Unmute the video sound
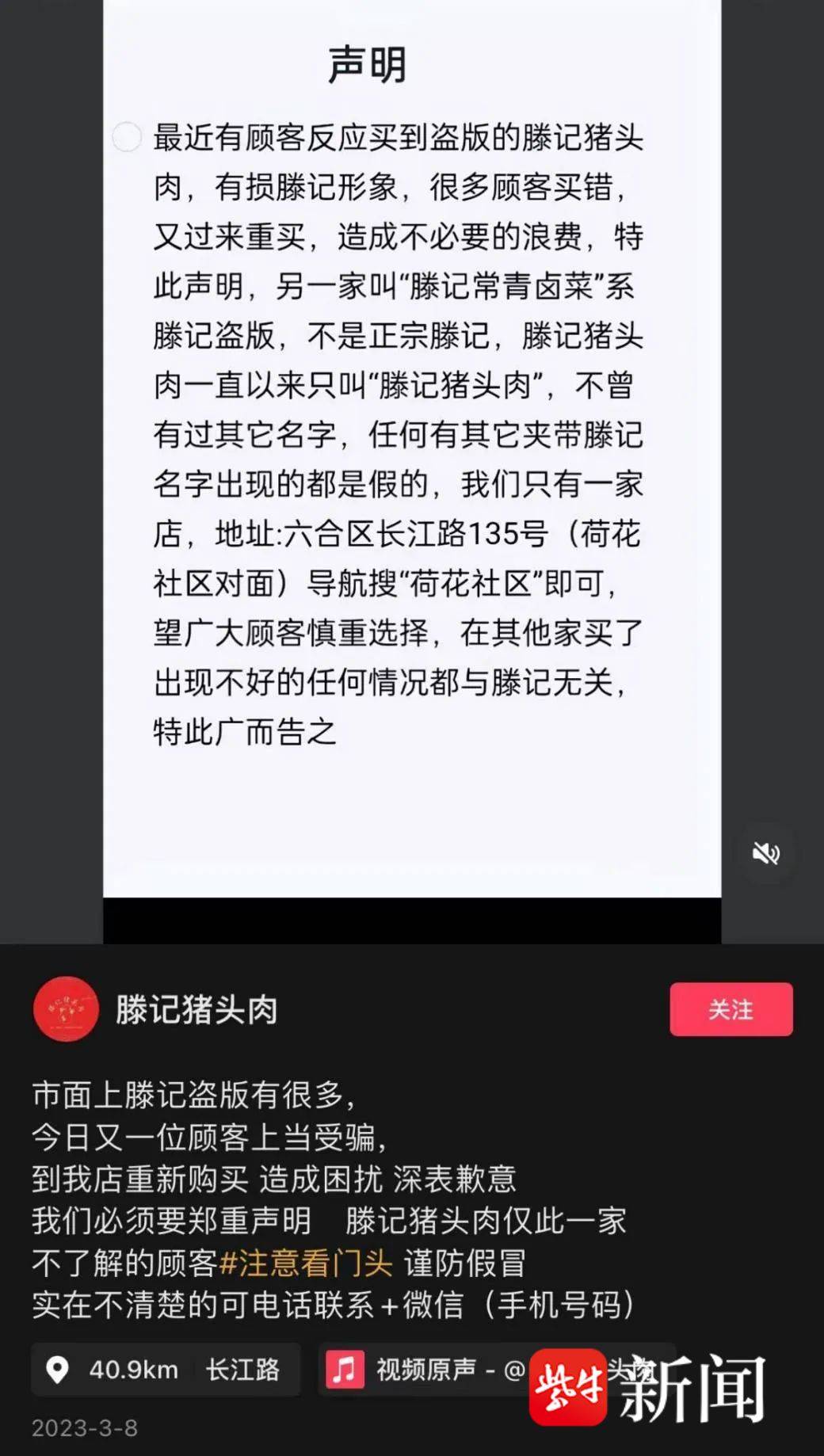The width and height of the screenshot is (824, 1456). coord(765,853)
